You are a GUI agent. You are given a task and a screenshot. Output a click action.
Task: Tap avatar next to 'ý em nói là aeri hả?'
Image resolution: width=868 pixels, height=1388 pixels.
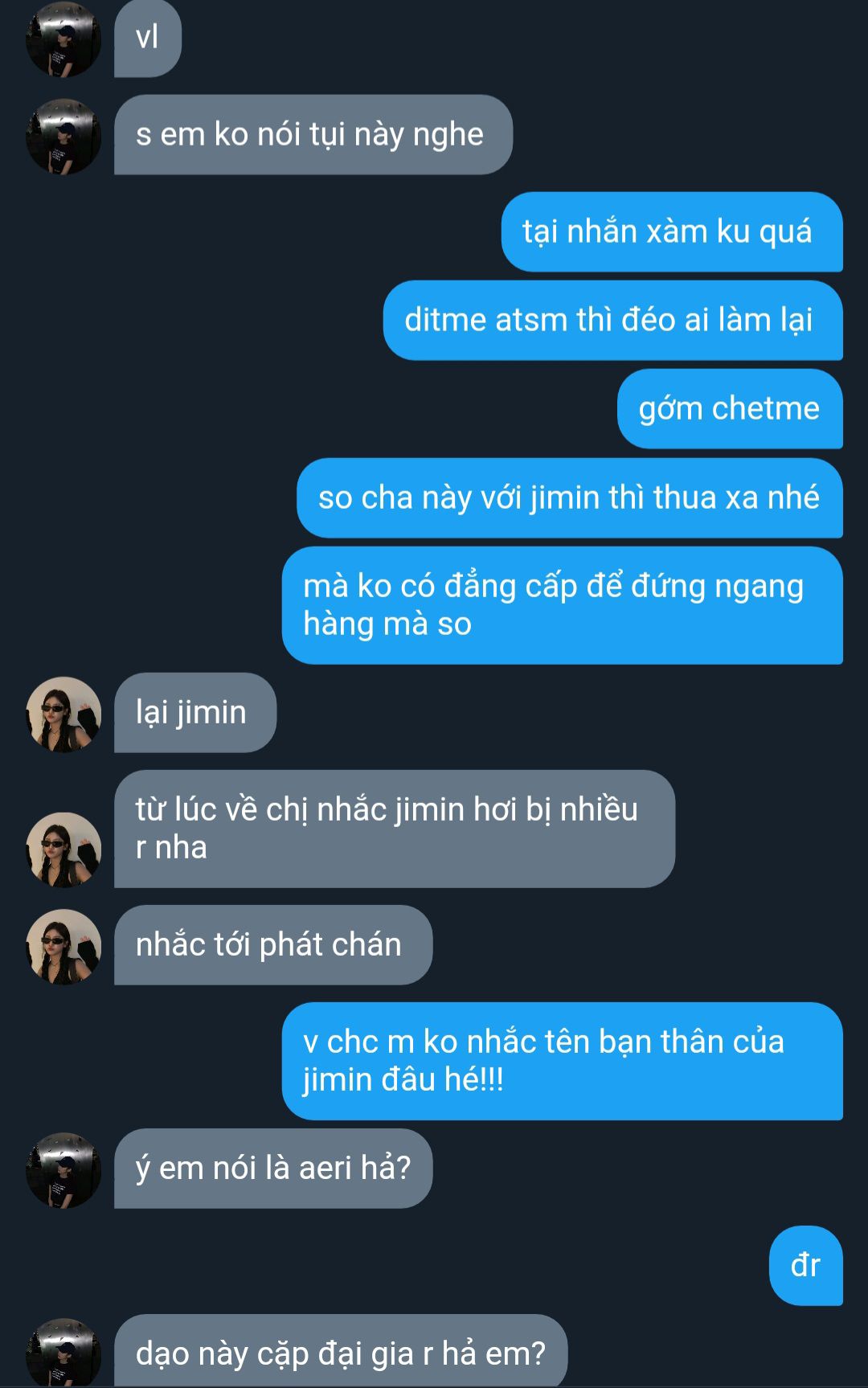click(x=63, y=1170)
